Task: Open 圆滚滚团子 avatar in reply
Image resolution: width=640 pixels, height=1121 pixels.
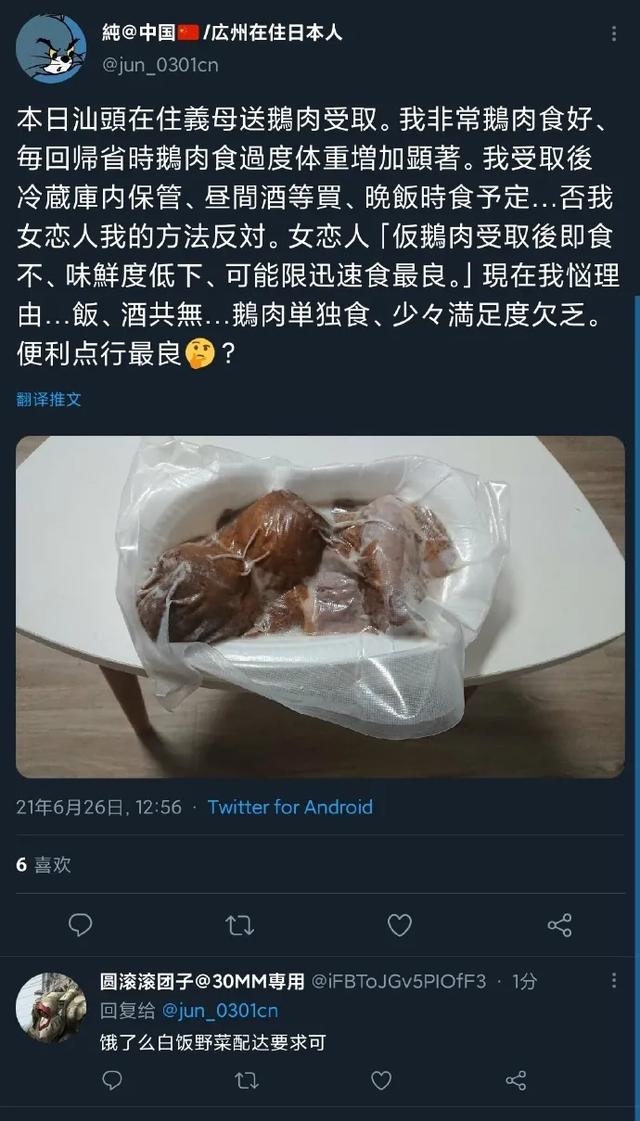Action: pos(51,1007)
